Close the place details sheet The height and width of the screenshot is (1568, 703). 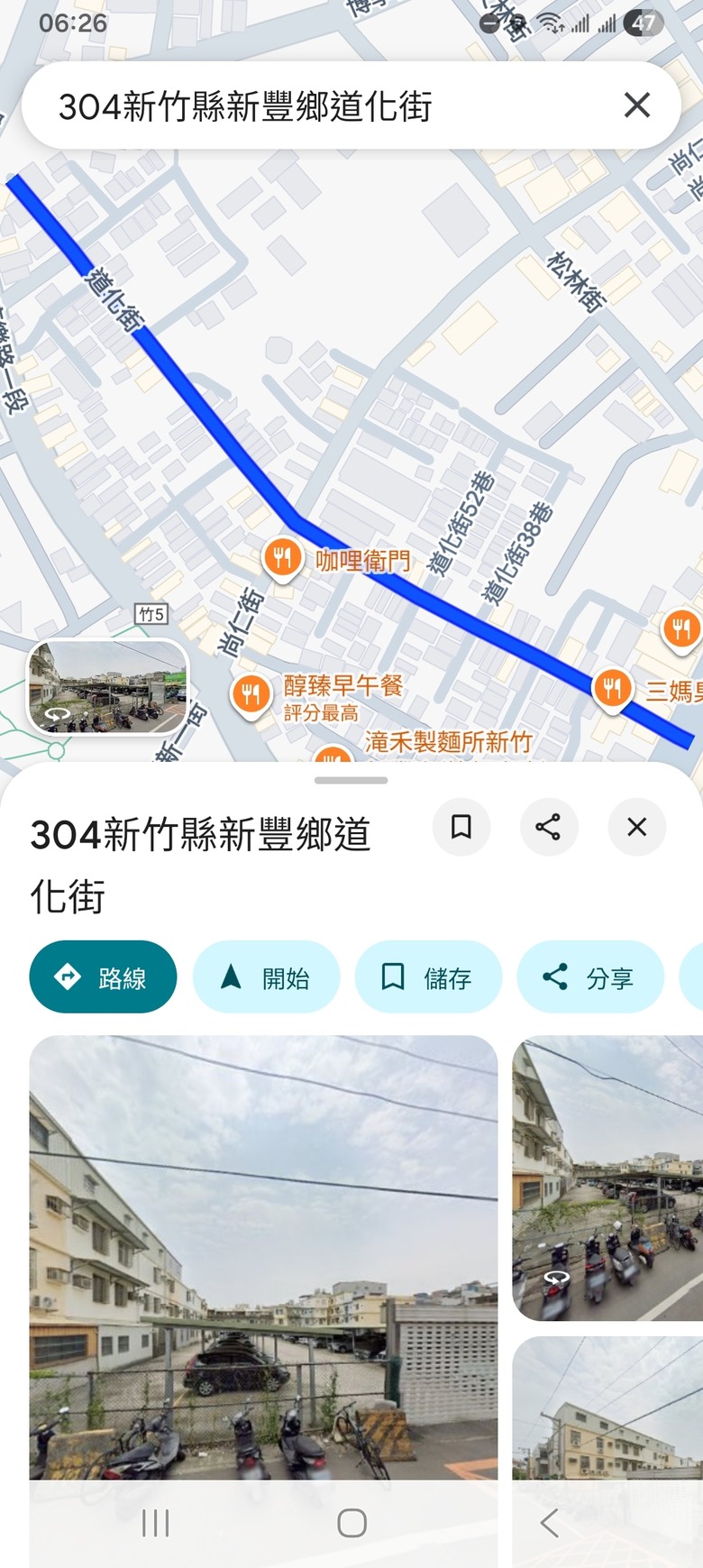pyautogui.click(x=636, y=827)
